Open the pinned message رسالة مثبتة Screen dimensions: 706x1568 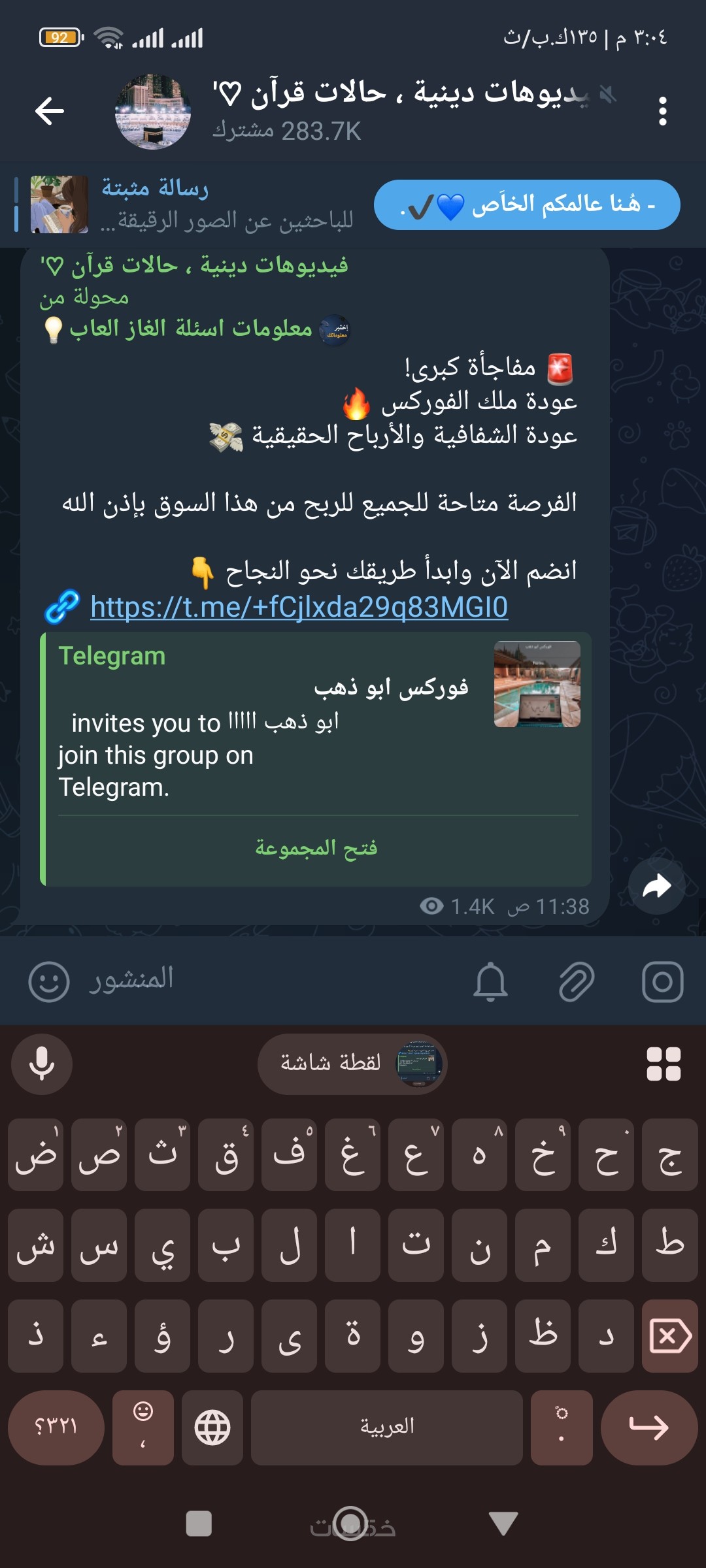[x=190, y=204]
